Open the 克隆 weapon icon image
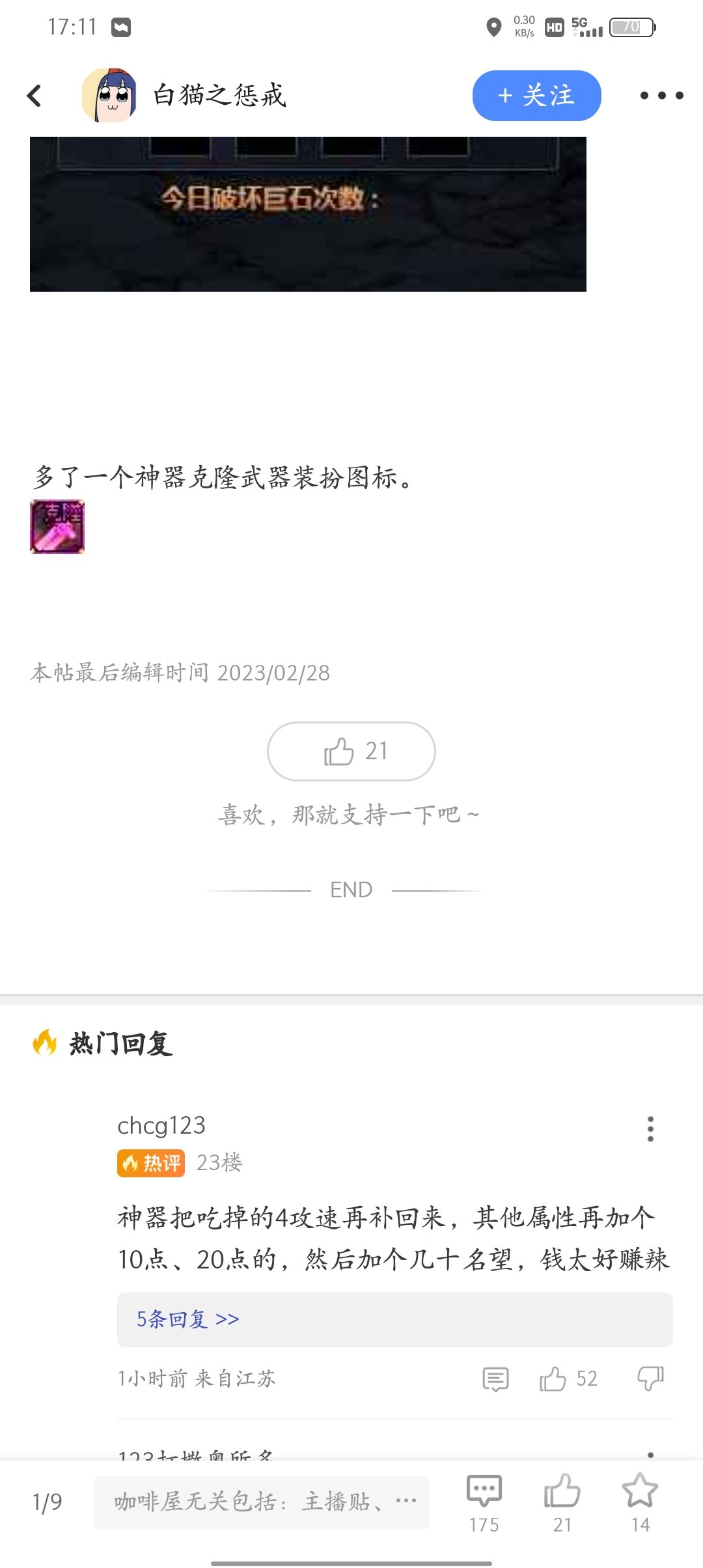Viewport: 703px width, 1568px height. [x=57, y=527]
